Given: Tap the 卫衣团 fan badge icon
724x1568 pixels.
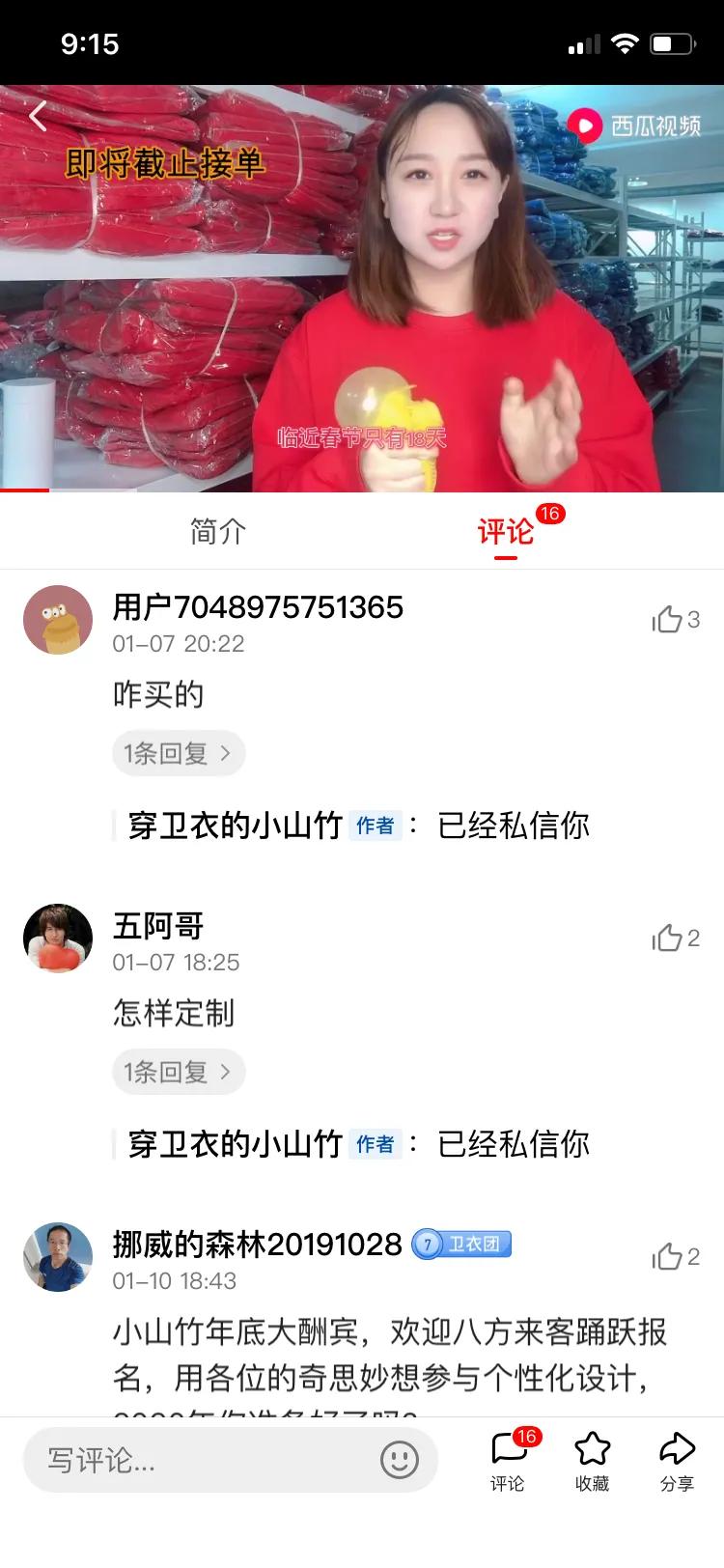Looking at the screenshot, I should click(460, 1245).
